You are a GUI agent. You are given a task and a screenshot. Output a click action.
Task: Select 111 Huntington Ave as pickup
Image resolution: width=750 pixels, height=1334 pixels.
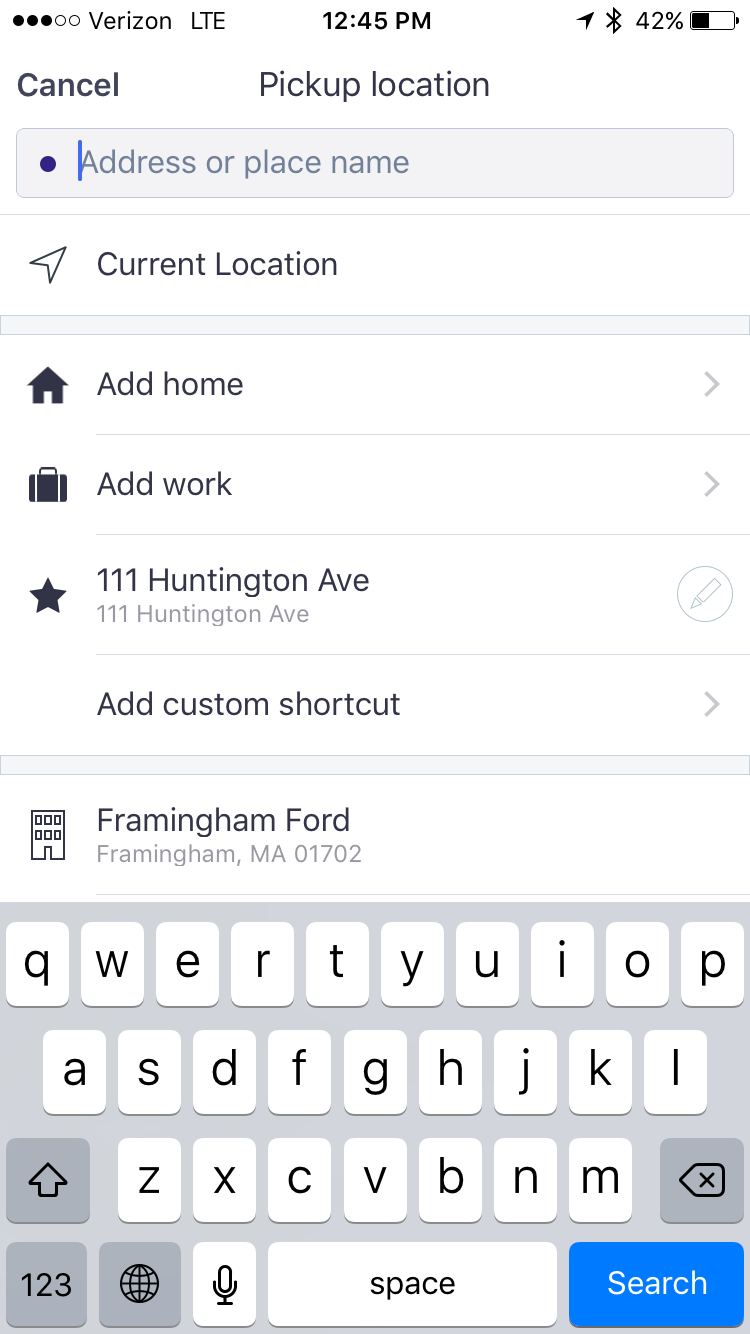point(300,595)
